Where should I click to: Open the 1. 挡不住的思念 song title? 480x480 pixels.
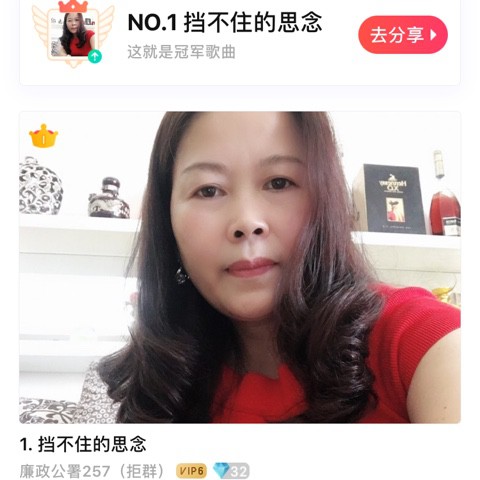83,444
